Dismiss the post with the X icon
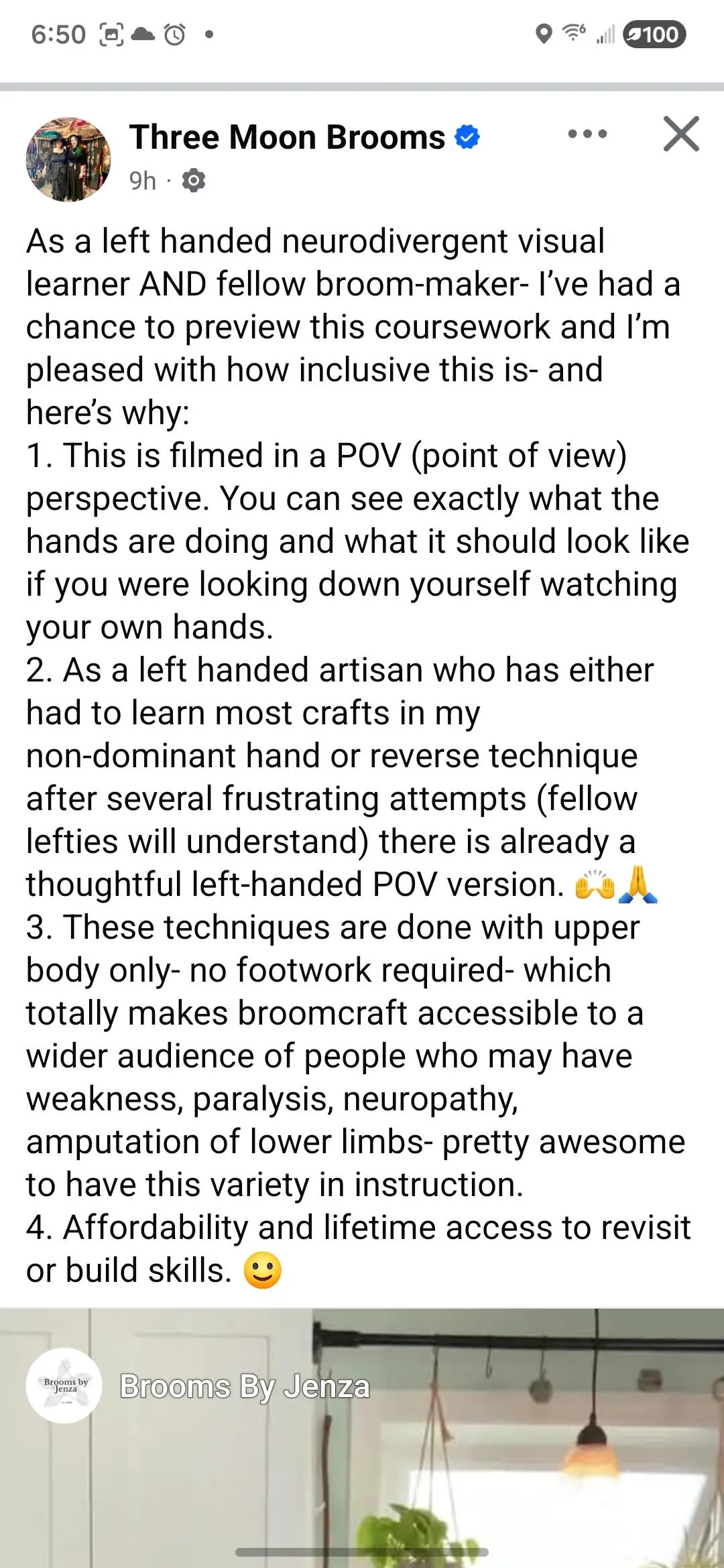Image resolution: width=724 pixels, height=1568 pixels. 681,134
